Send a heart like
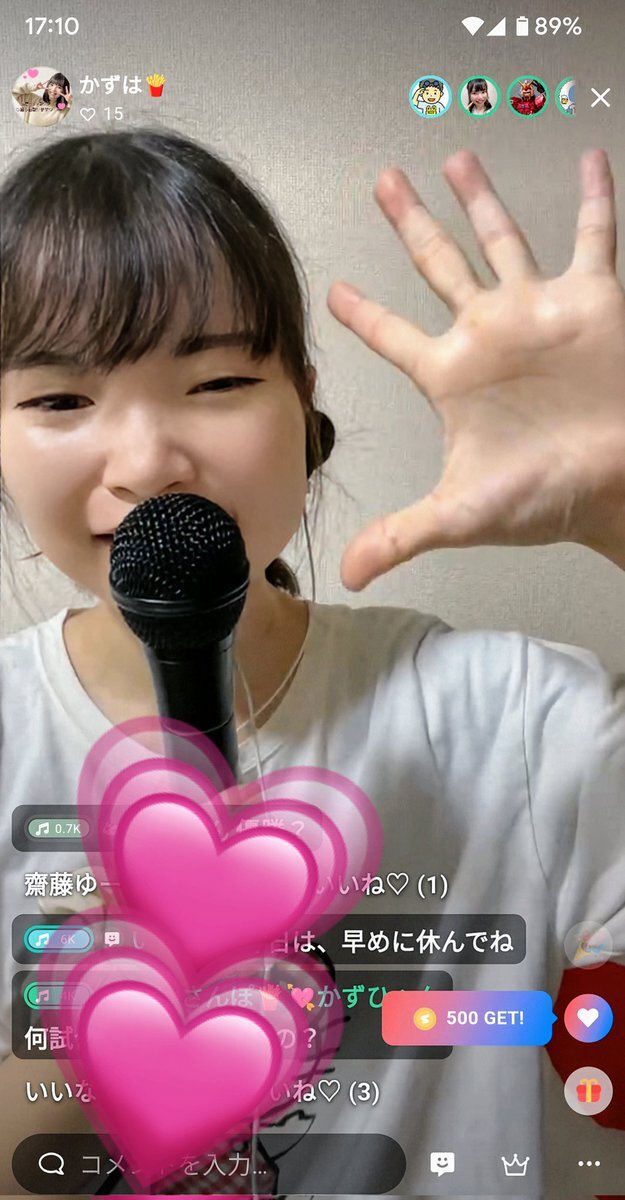The image size is (625, 1200). (x=588, y=1019)
